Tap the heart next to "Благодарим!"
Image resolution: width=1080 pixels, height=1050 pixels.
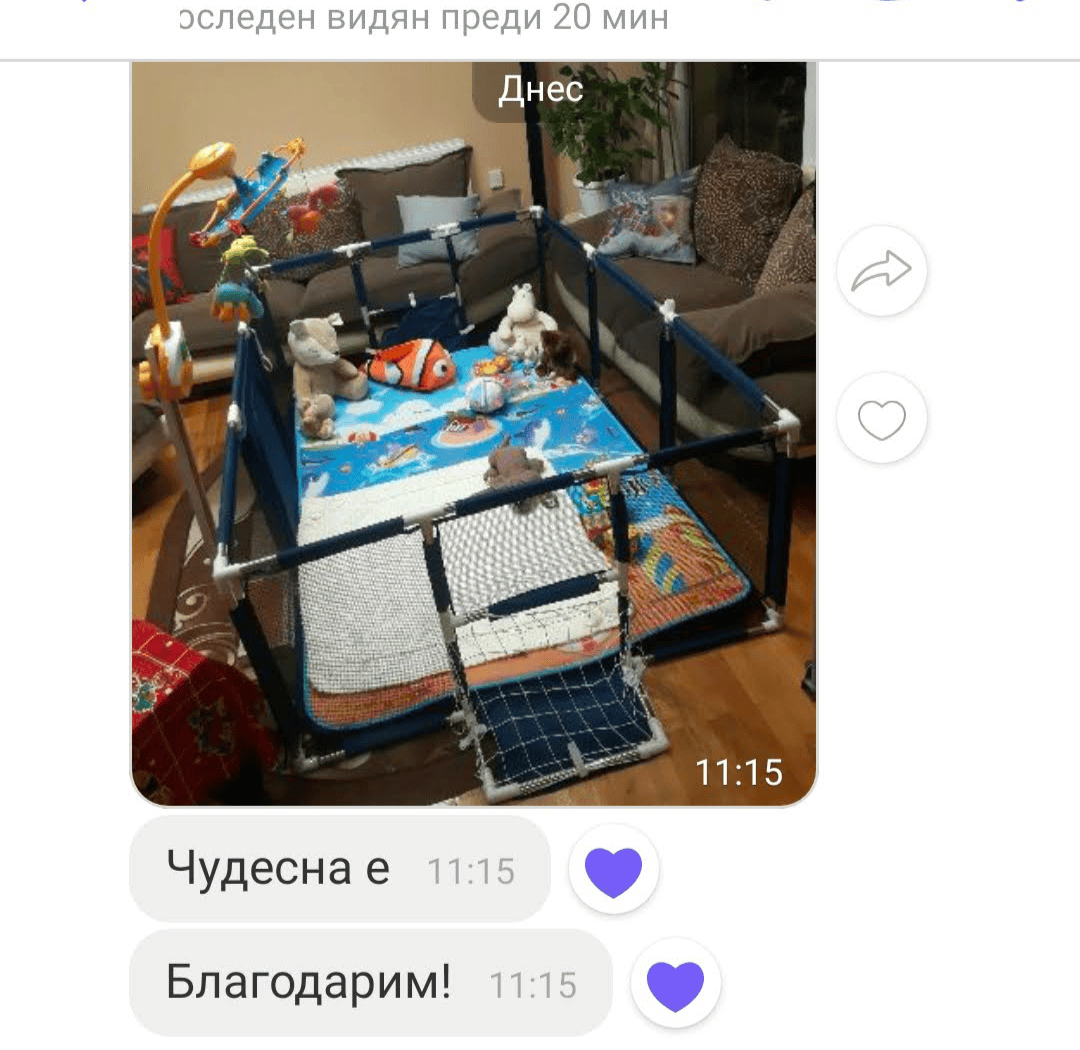coord(675,983)
